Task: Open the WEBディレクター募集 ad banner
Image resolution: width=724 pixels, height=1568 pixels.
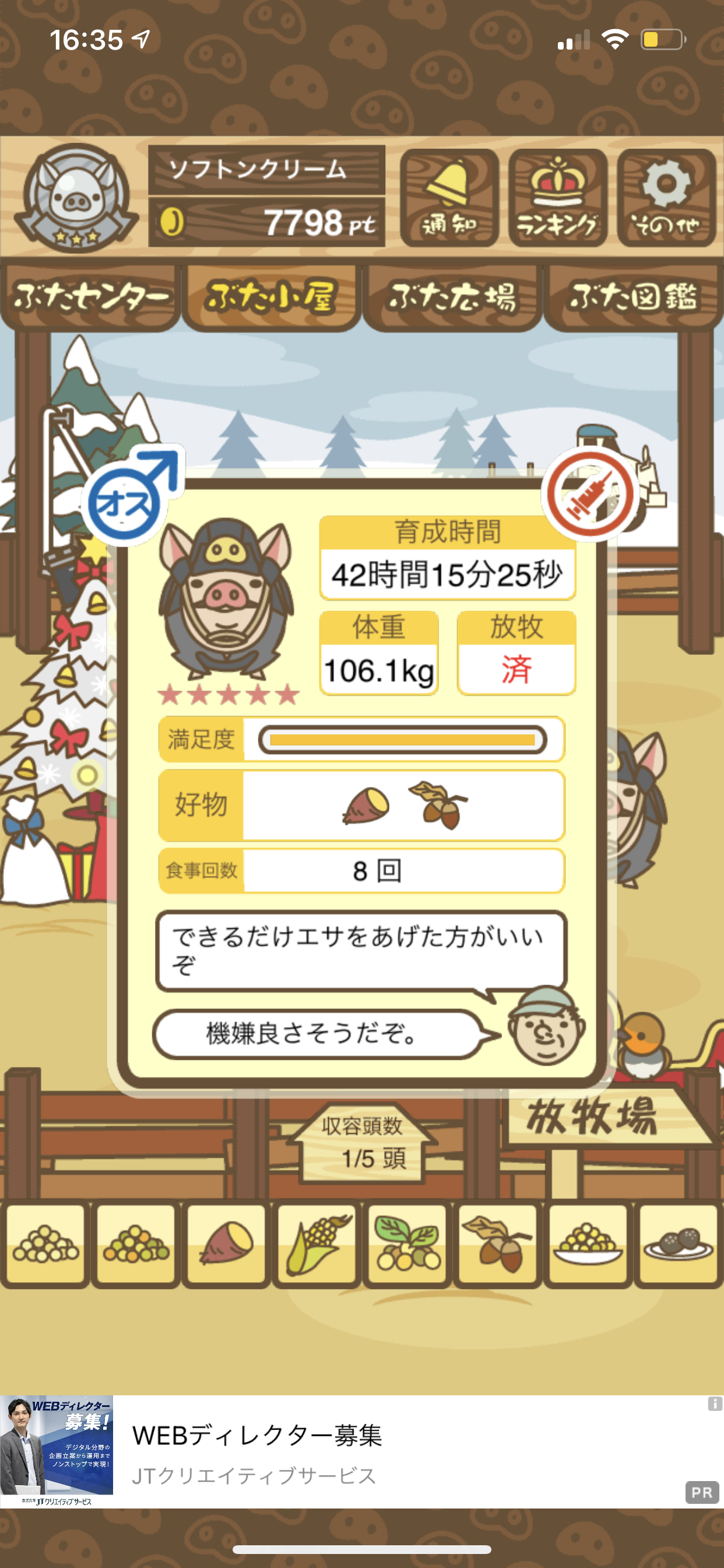Action: click(x=362, y=1451)
